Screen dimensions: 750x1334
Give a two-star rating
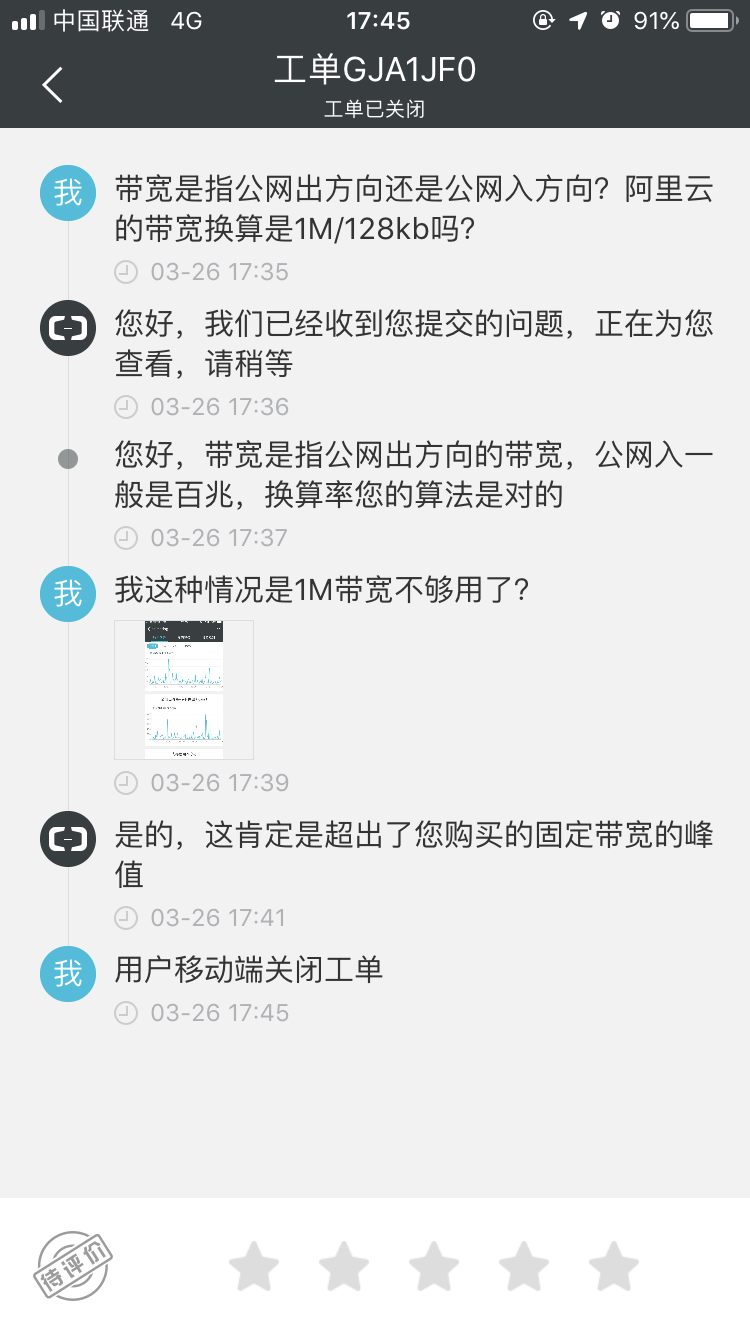pos(344,1266)
